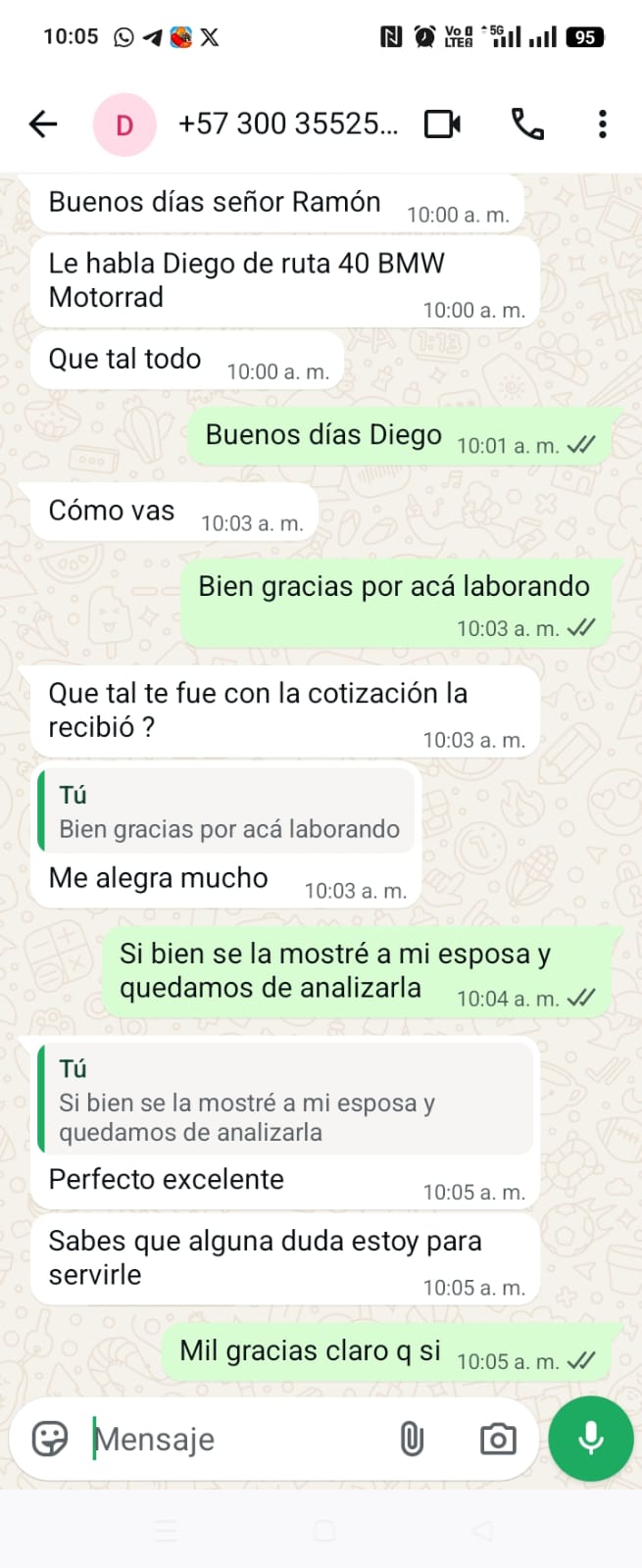This screenshot has height=1568, width=642.
Task: Record a voice message with the microphone
Action: [591, 1439]
